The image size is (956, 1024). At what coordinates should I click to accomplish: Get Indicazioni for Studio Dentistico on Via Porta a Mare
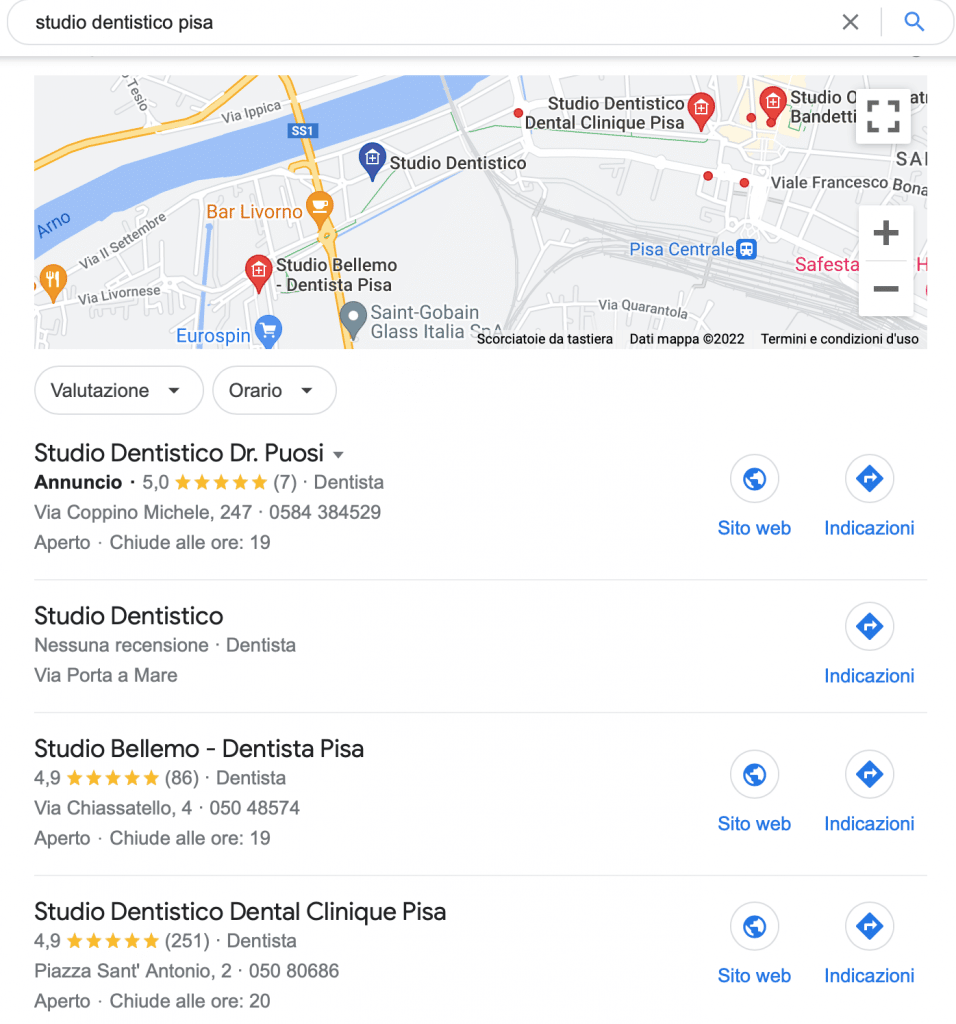click(869, 626)
